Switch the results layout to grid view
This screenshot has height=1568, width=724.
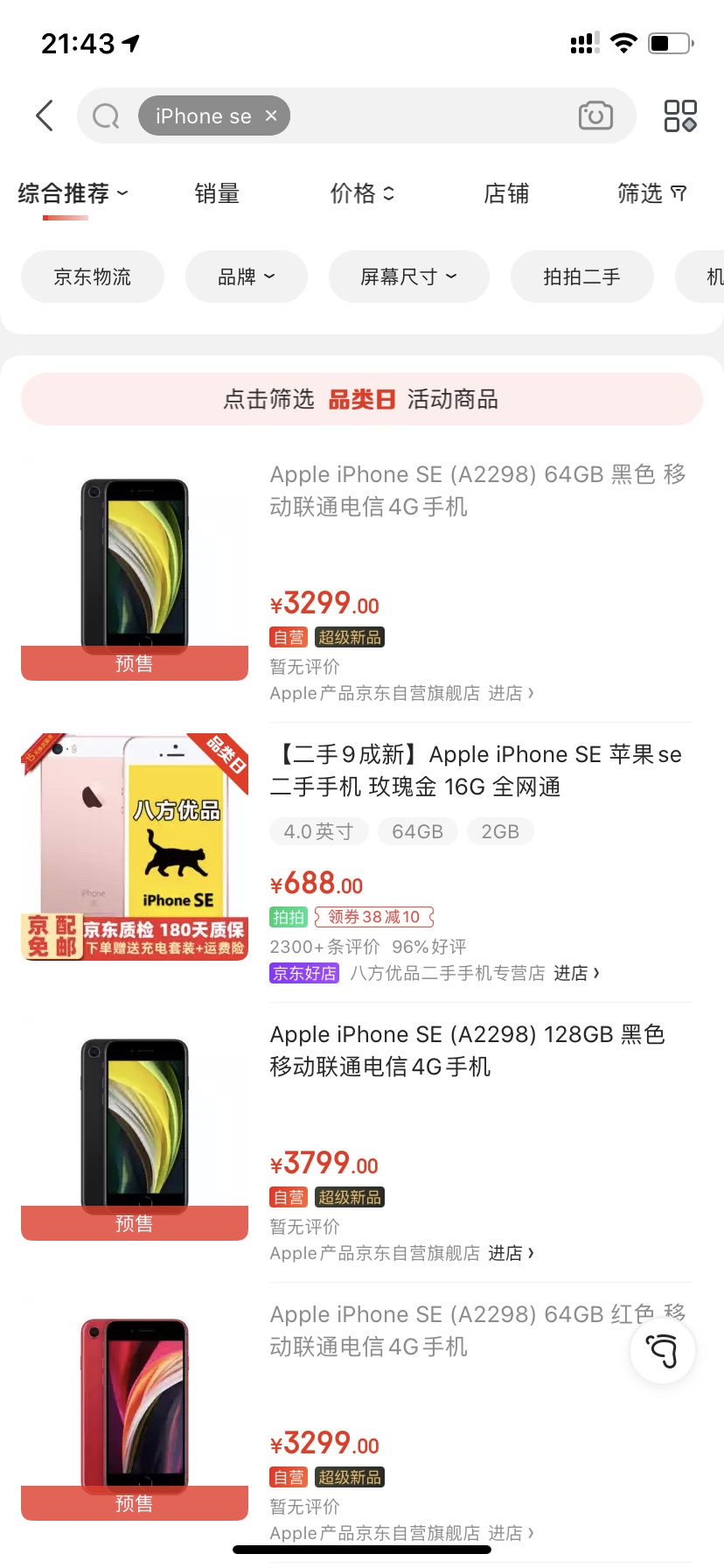pyautogui.click(x=680, y=115)
